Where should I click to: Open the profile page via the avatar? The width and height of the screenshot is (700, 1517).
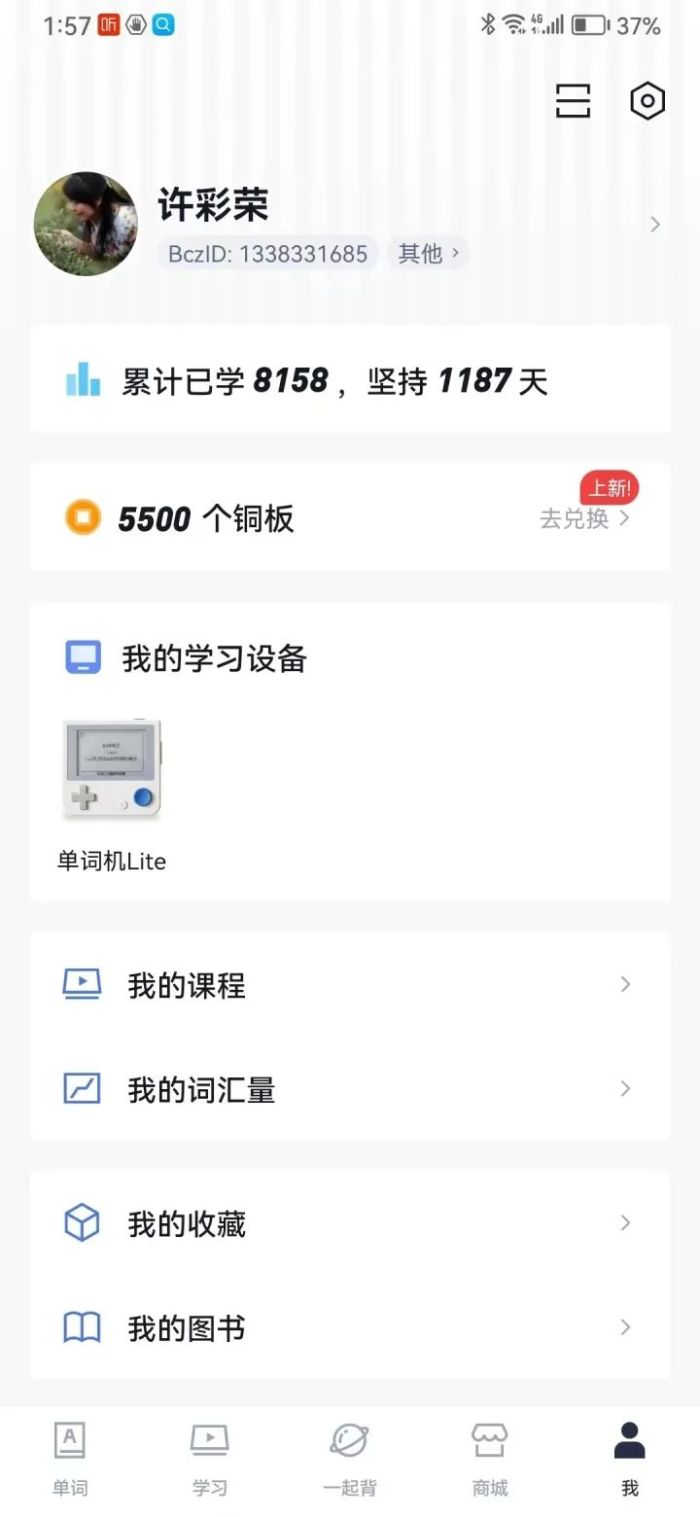86,224
